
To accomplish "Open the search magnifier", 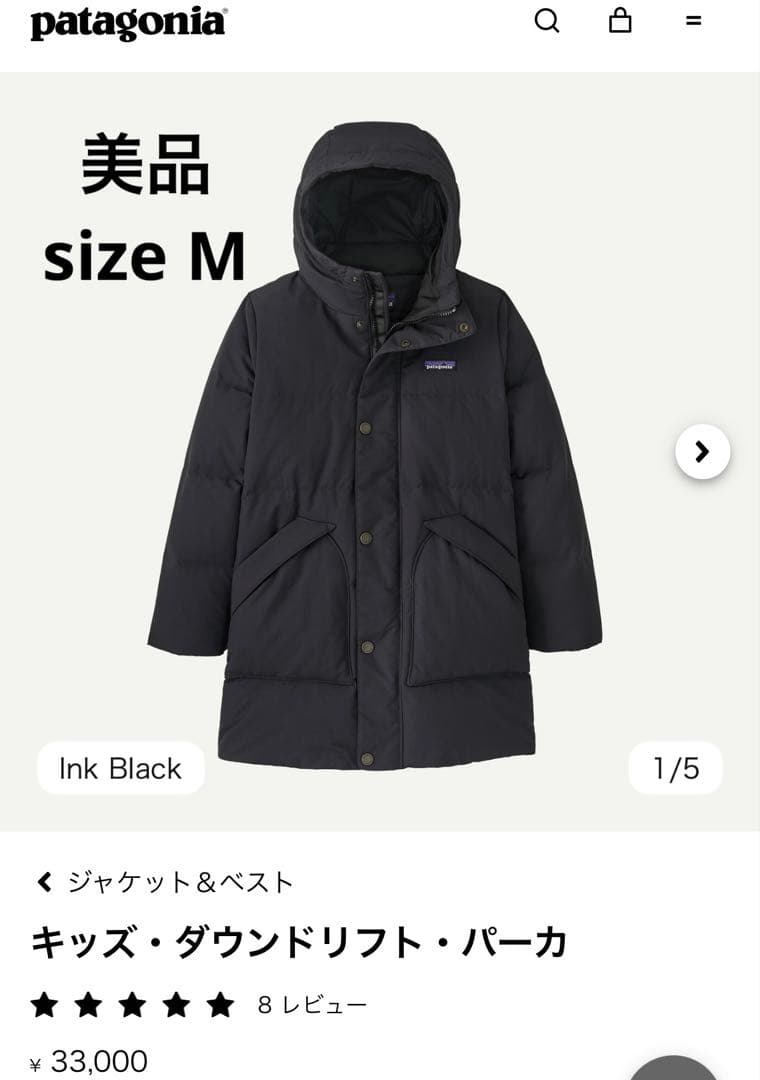I will click(545, 22).
